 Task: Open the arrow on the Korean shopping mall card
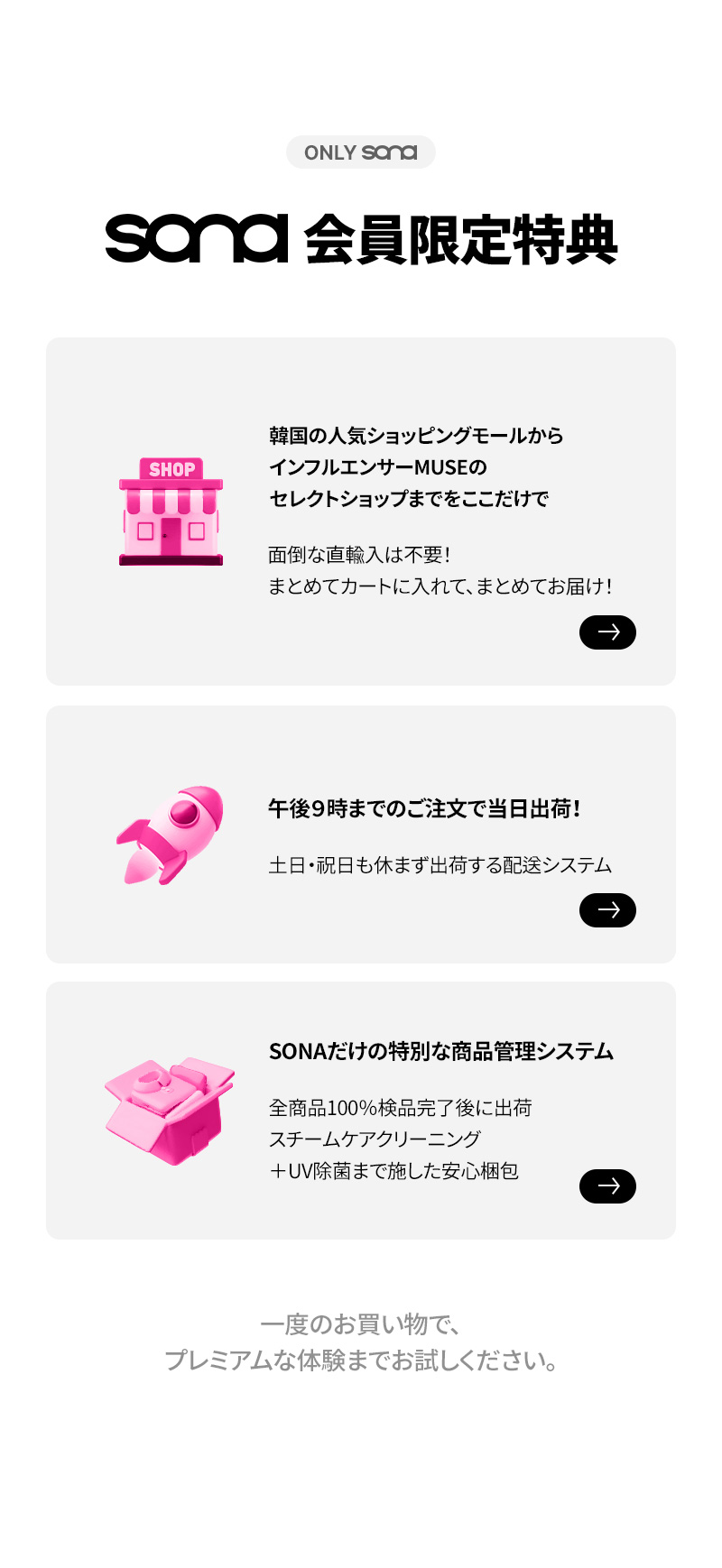(607, 632)
